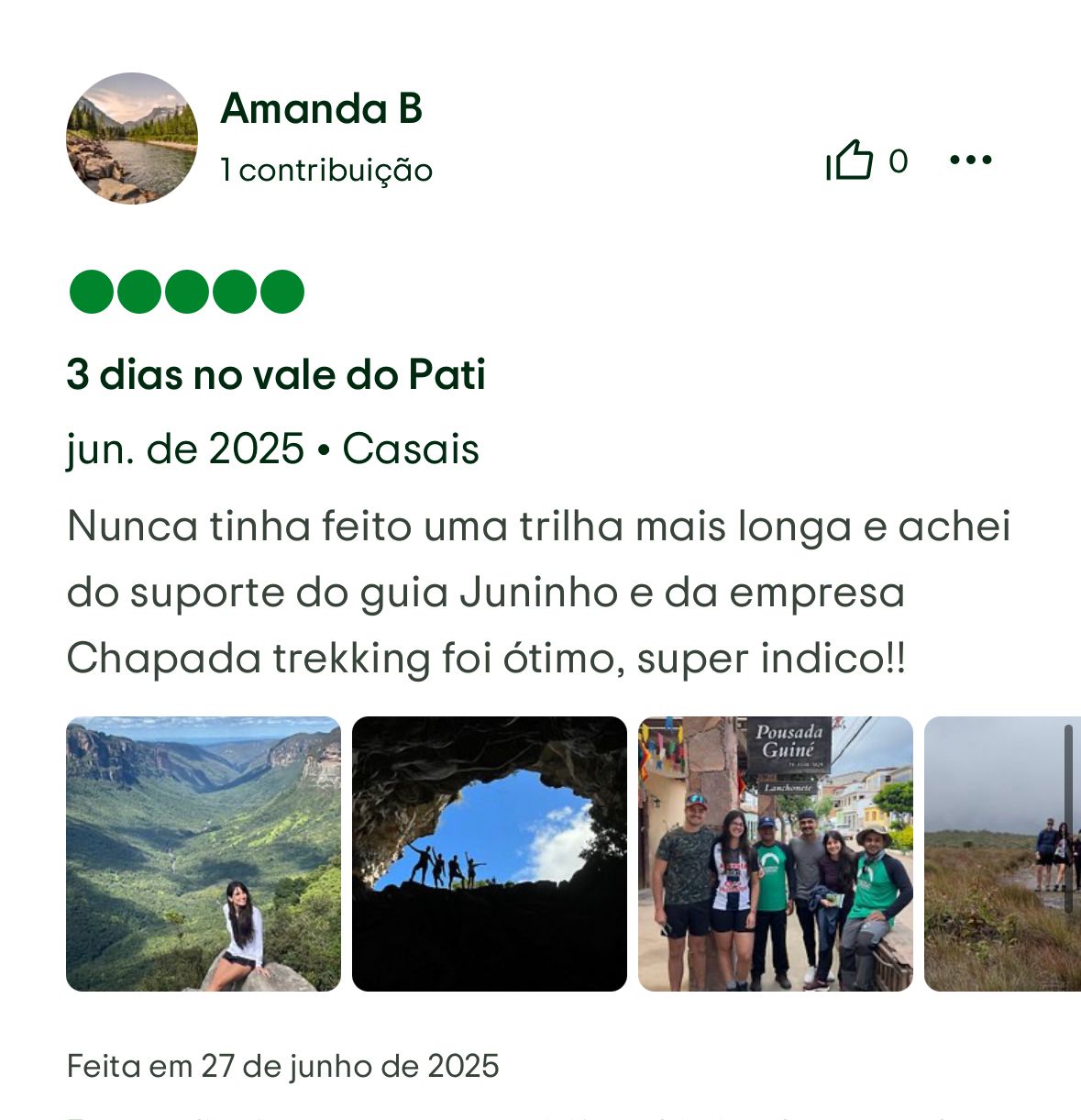The width and height of the screenshot is (1081, 1120).
Task: View the cave silhouette photo
Action: pyautogui.click(x=490, y=853)
